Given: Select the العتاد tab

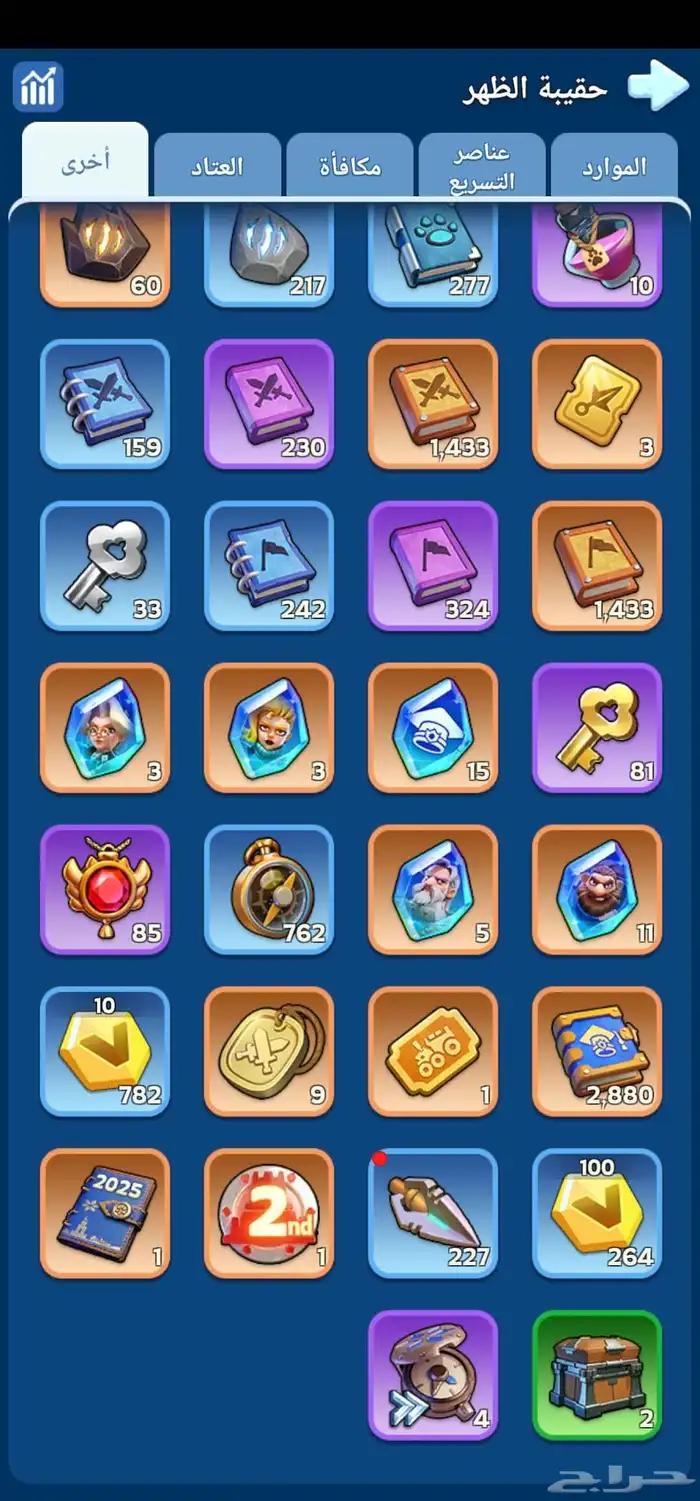Looking at the screenshot, I should 217,167.
